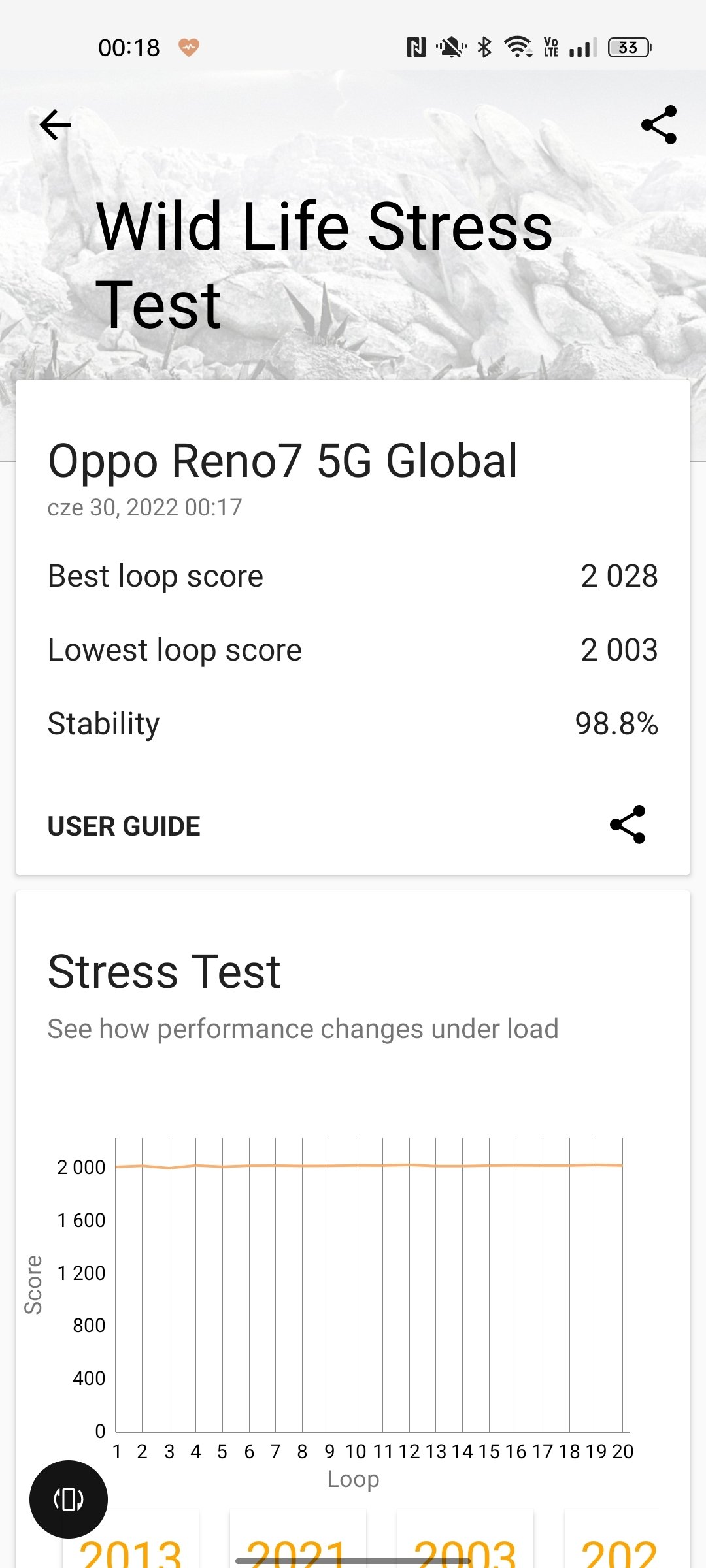Screen dimensions: 706x1568
Task: Share results via the top-right share icon
Action: click(x=659, y=125)
